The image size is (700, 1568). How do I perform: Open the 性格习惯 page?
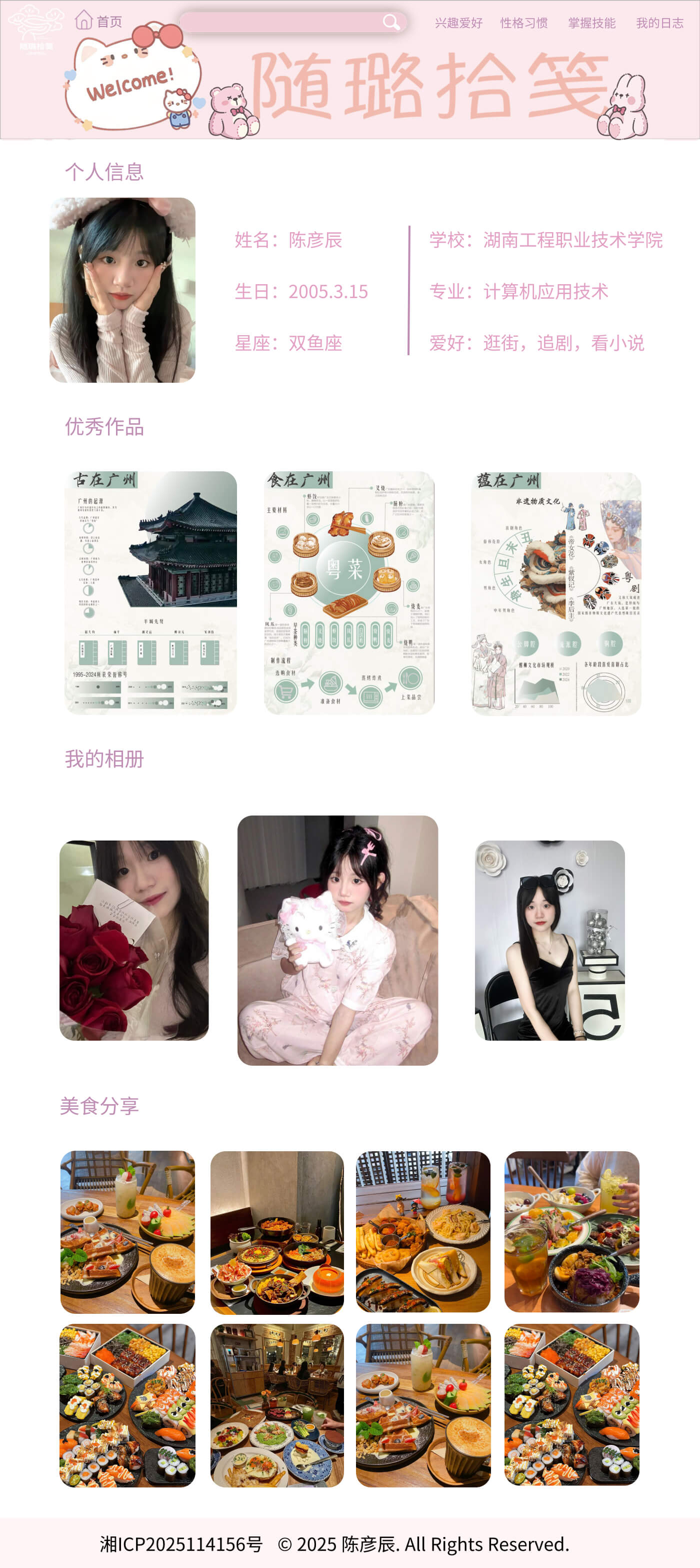click(x=523, y=23)
